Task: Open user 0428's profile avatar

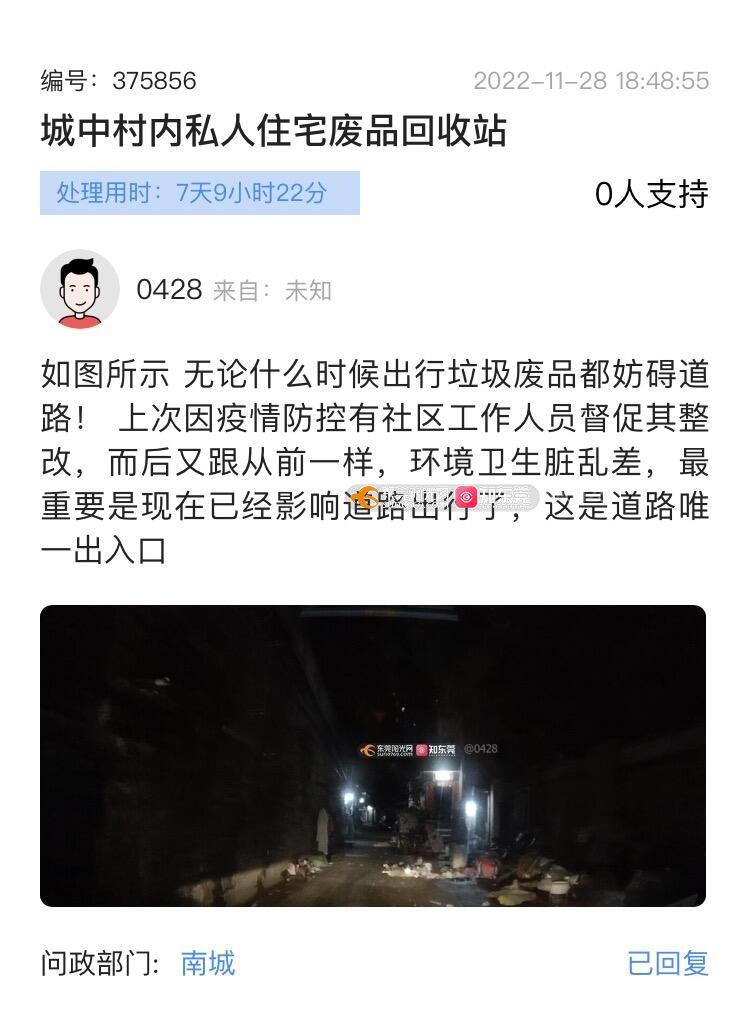Action: 80,290
